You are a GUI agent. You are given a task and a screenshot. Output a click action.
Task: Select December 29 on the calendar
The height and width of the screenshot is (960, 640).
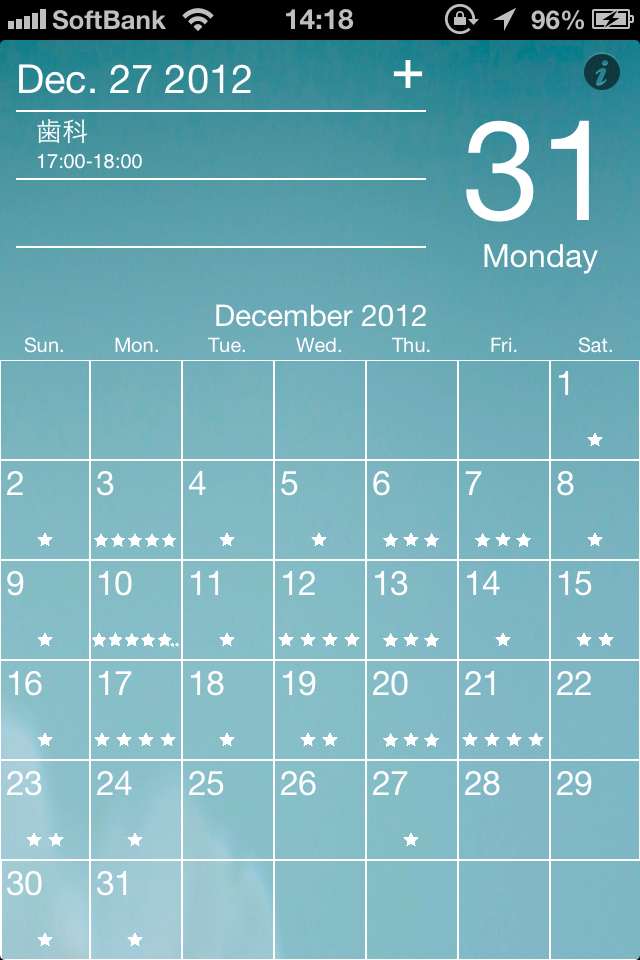[595, 810]
